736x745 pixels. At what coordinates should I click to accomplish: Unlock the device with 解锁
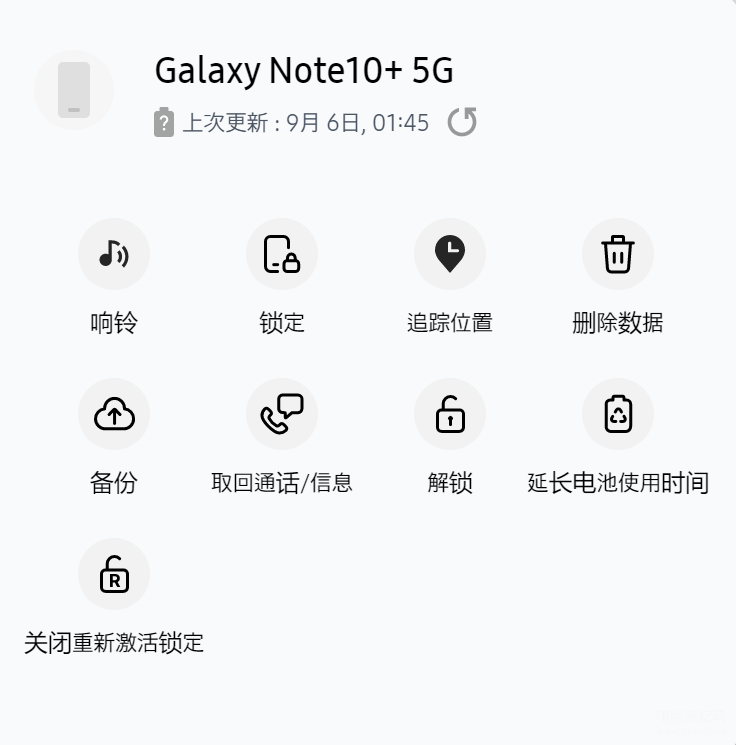point(450,414)
